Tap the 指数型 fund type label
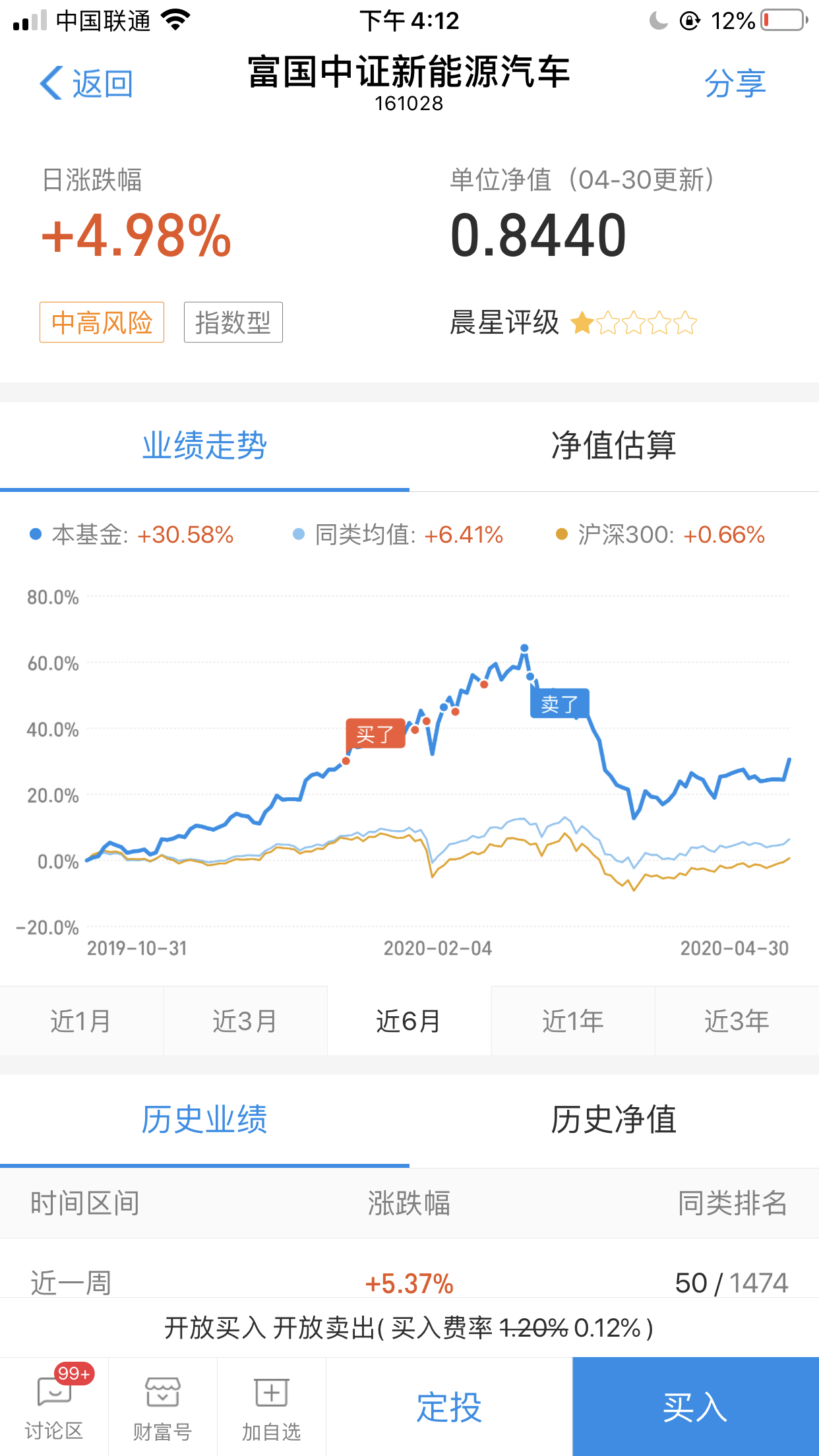819x1456 pixels. tap(233, 322)
